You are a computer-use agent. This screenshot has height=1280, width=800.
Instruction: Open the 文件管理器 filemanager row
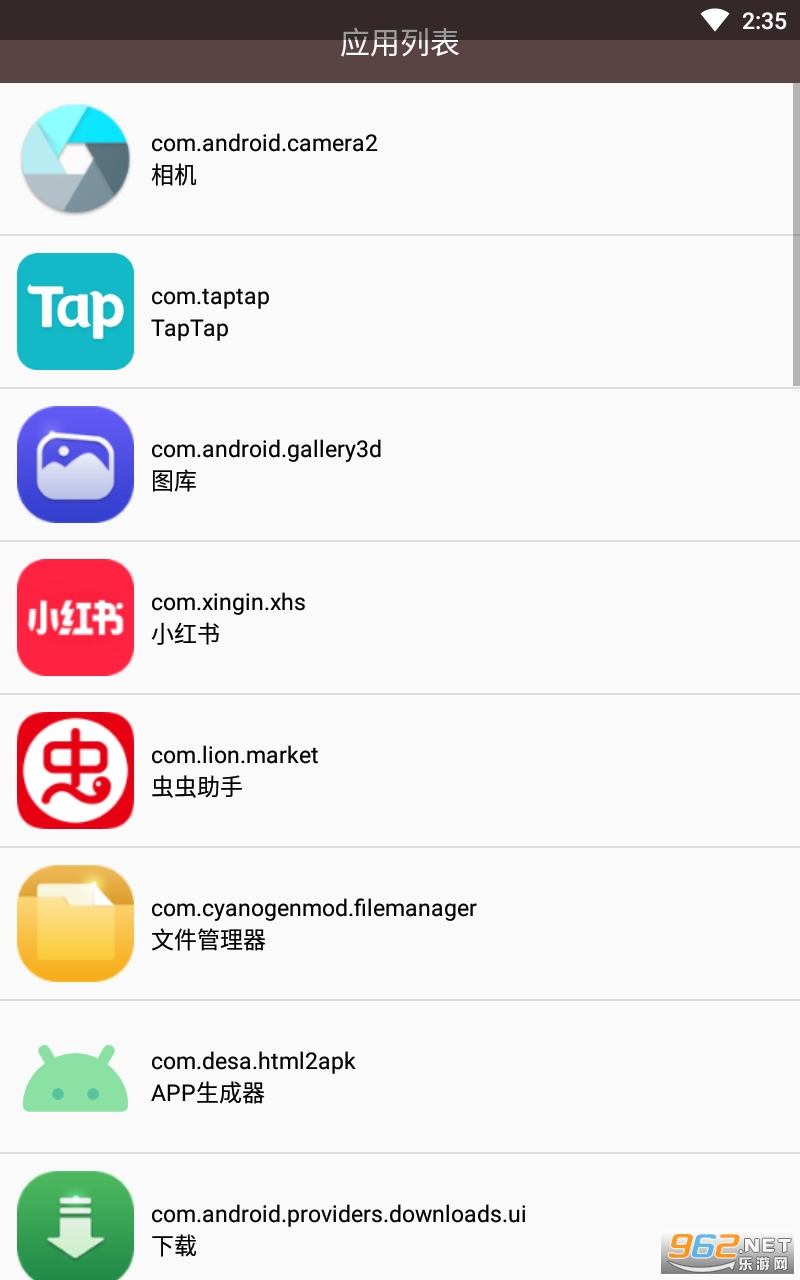(400, 924)
